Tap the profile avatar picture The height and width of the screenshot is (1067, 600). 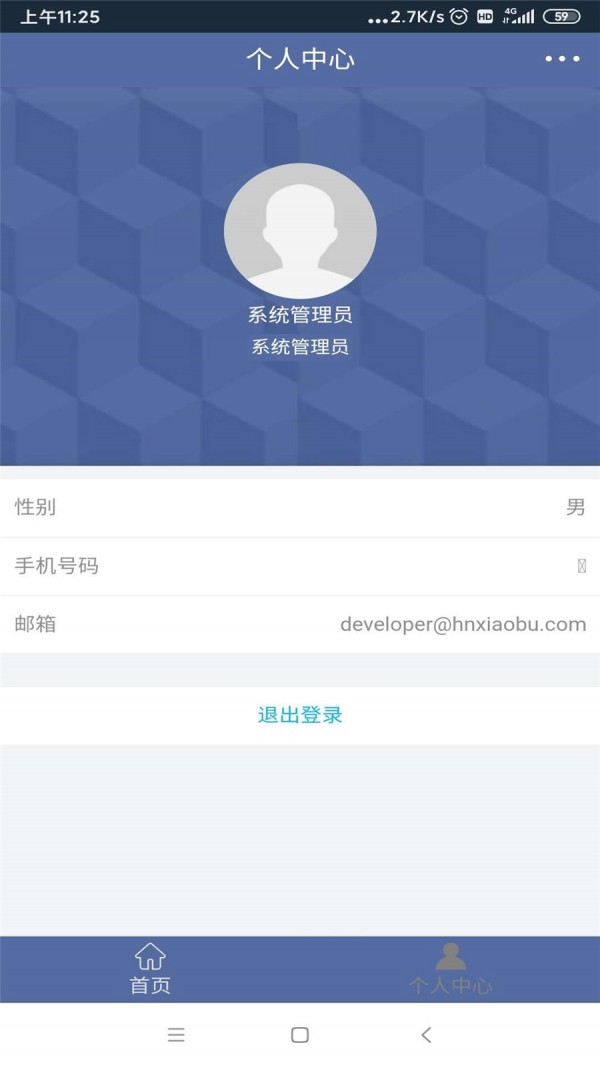300,230
